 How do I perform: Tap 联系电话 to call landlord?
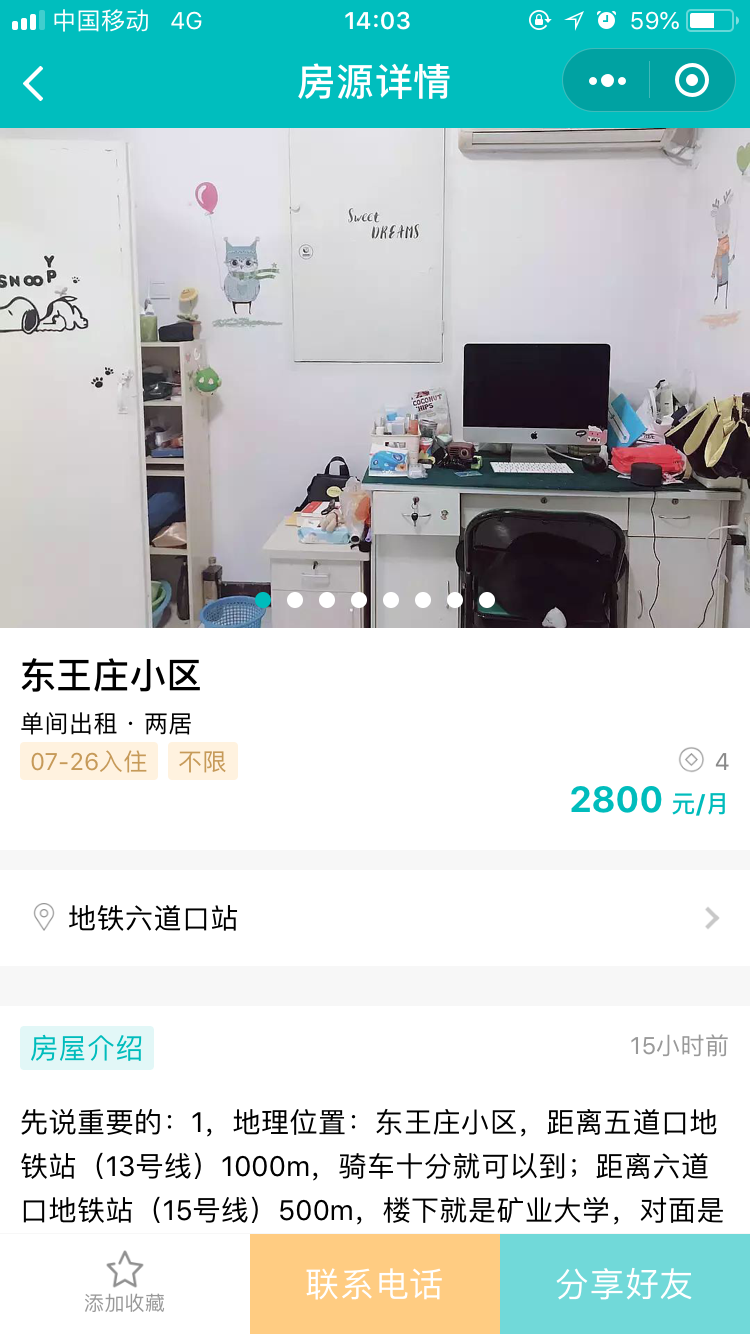[375, 1284]
